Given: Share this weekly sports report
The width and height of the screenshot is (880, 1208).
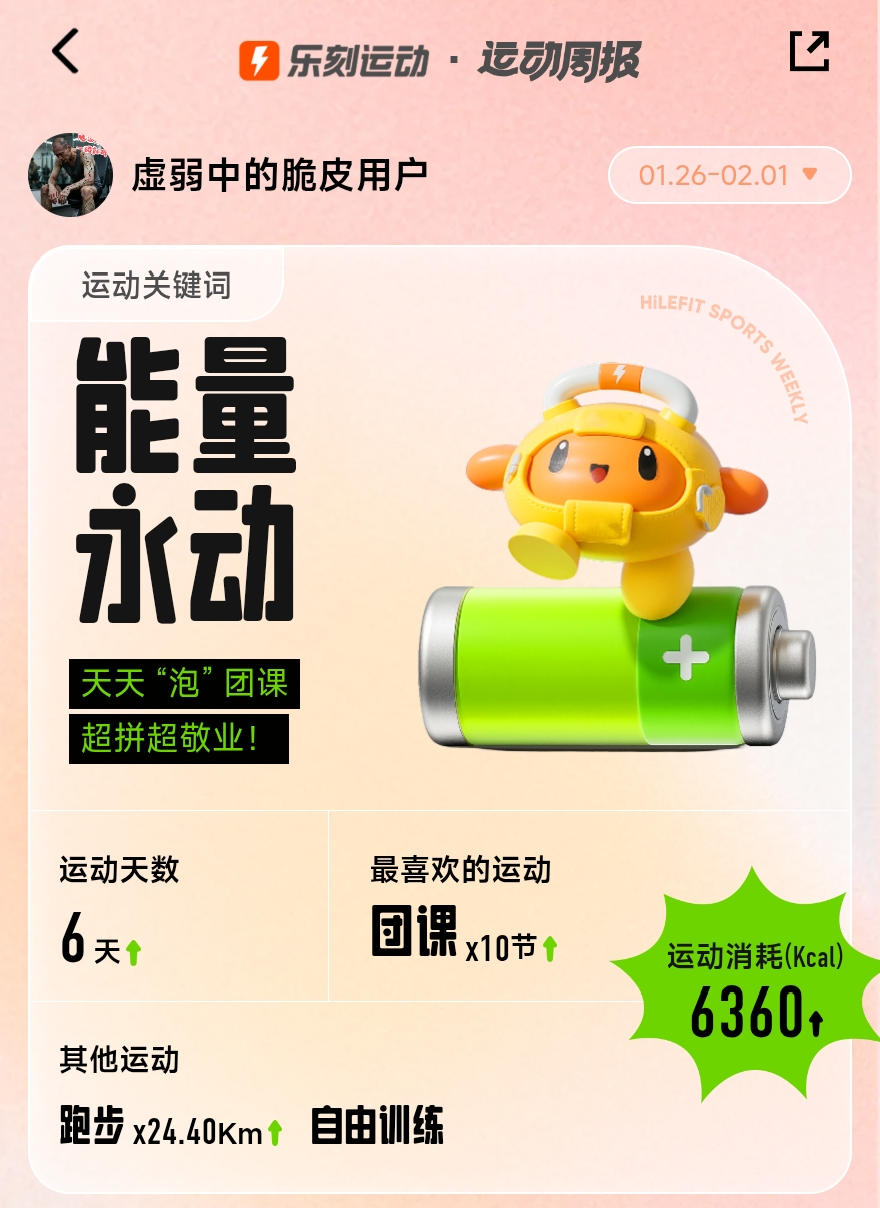Looking at the screenshot, I should click(x=809, y=51).
